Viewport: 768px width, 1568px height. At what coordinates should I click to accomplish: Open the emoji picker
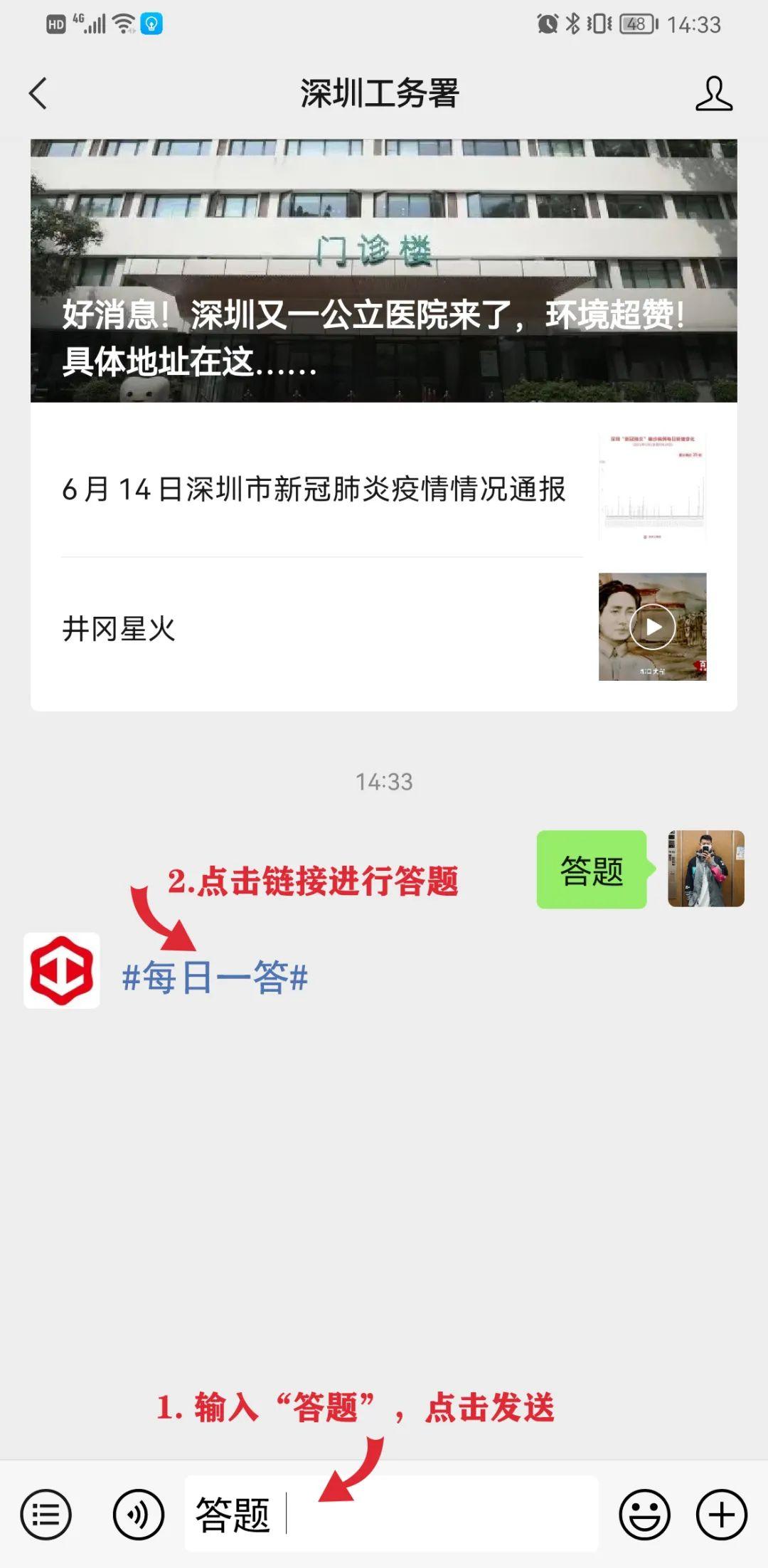tap(644, 1515)
